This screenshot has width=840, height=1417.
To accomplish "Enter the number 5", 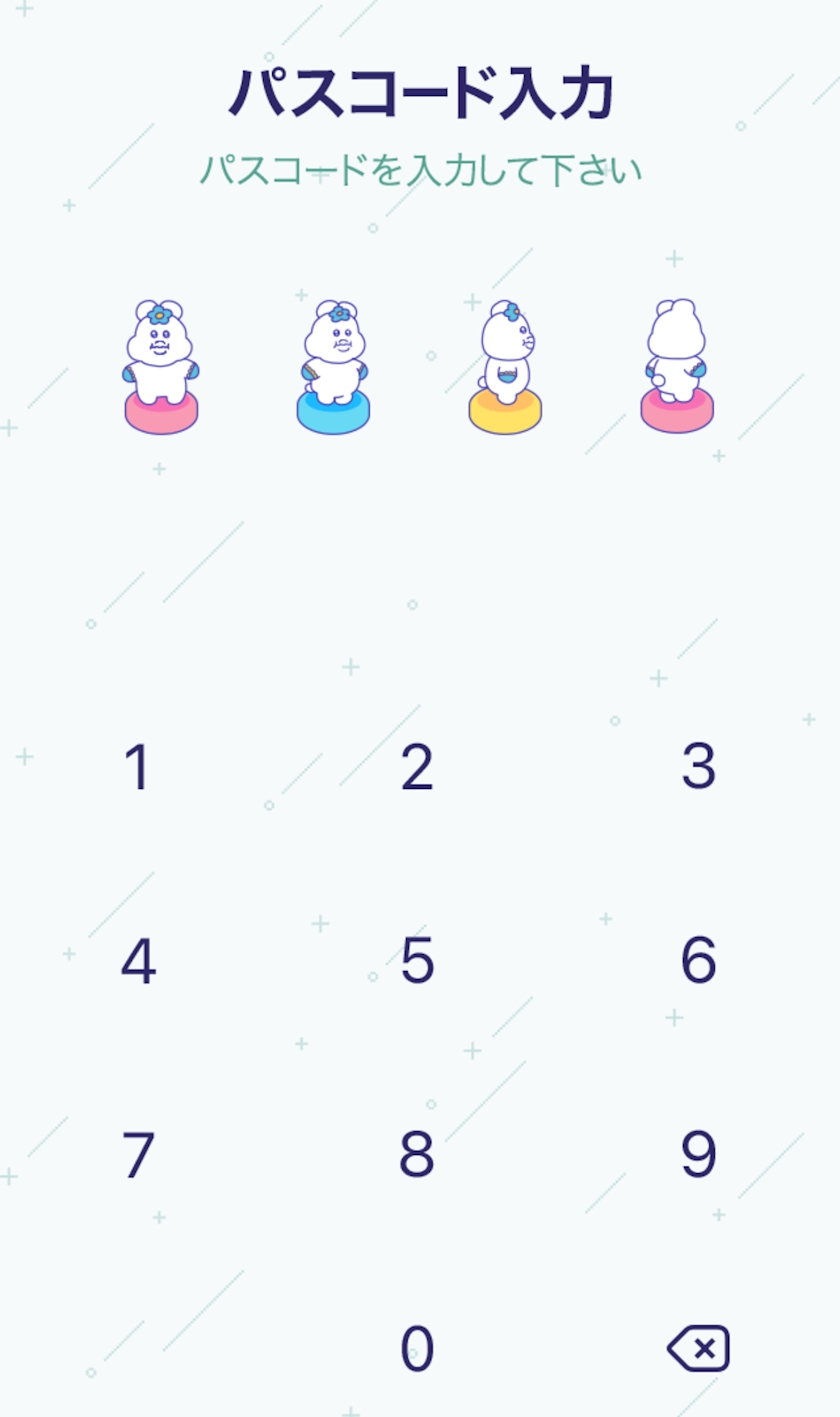I will coord(417,961).
